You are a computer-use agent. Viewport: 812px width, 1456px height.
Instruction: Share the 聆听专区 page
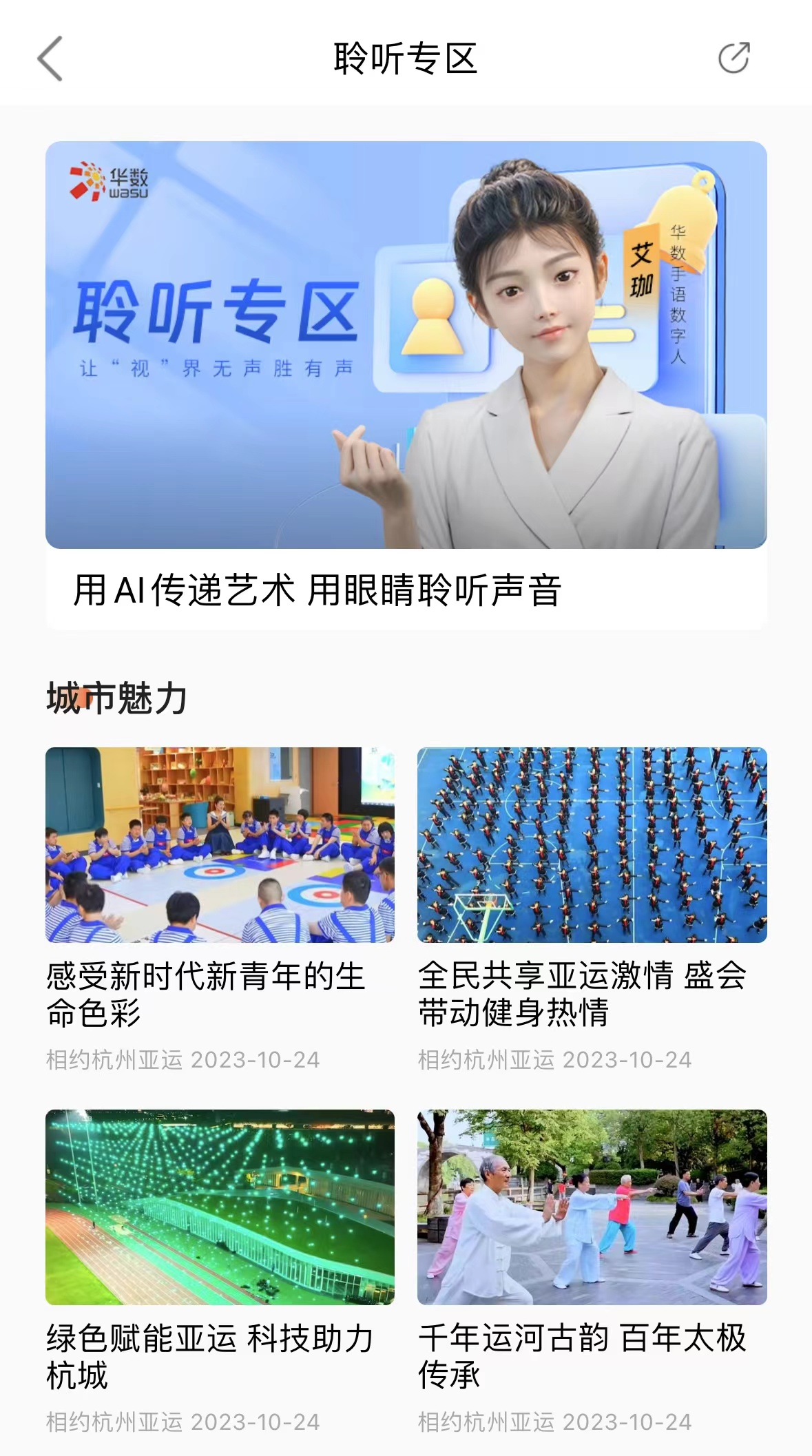pyautogui.click(x=733, y=59)
